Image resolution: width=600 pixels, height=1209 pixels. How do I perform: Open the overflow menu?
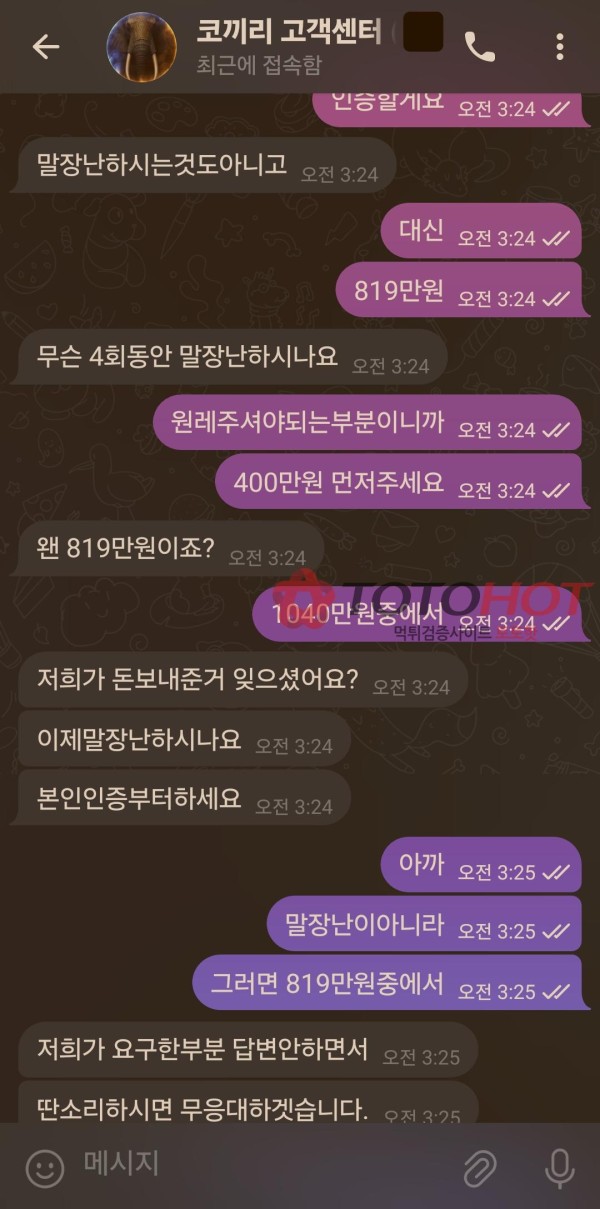559,47
